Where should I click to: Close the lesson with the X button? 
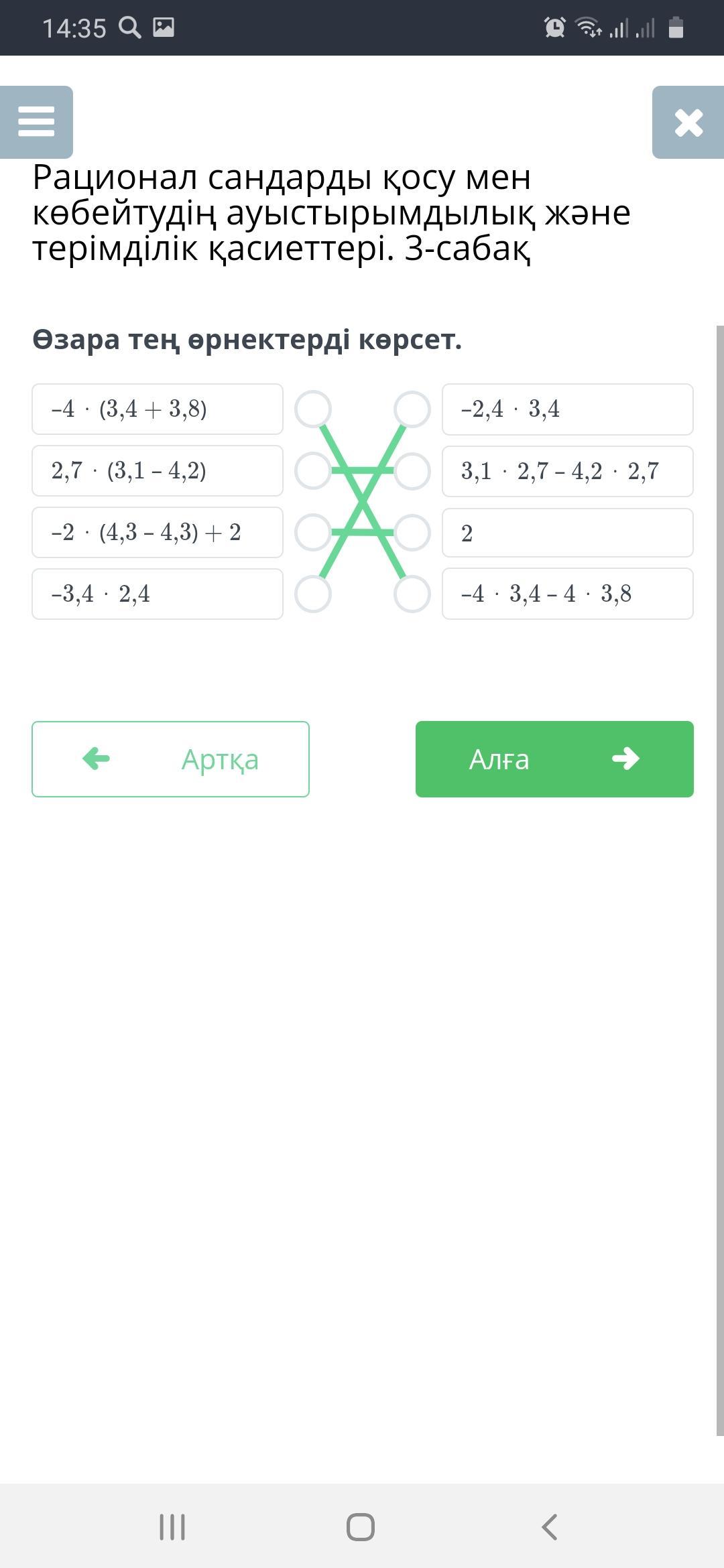(x=688, y=122)
